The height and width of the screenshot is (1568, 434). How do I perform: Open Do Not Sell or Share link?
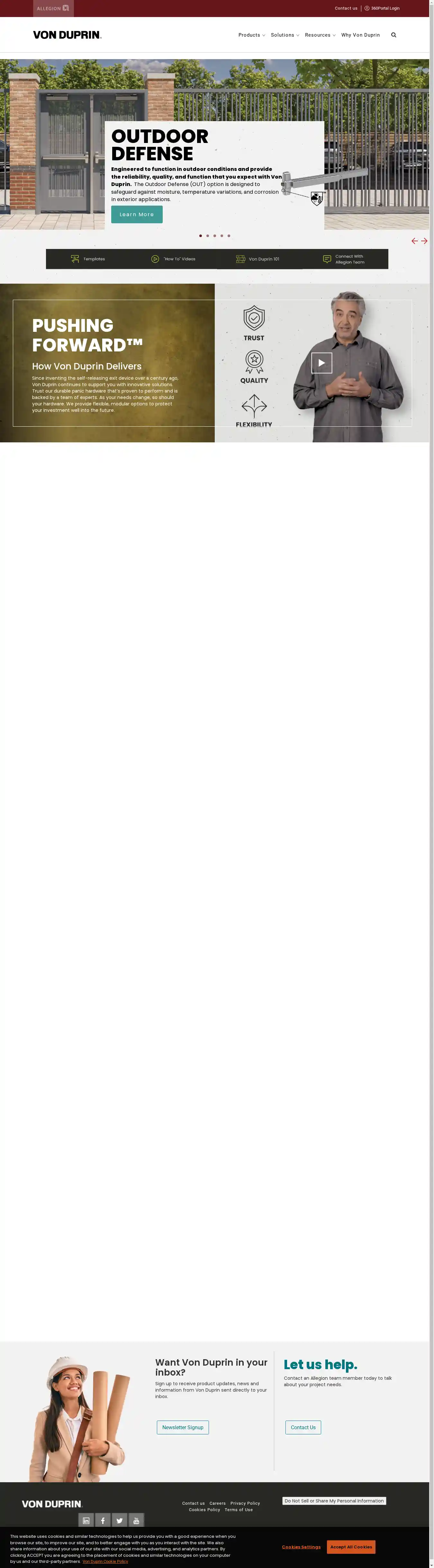[x=334, y=1501]
